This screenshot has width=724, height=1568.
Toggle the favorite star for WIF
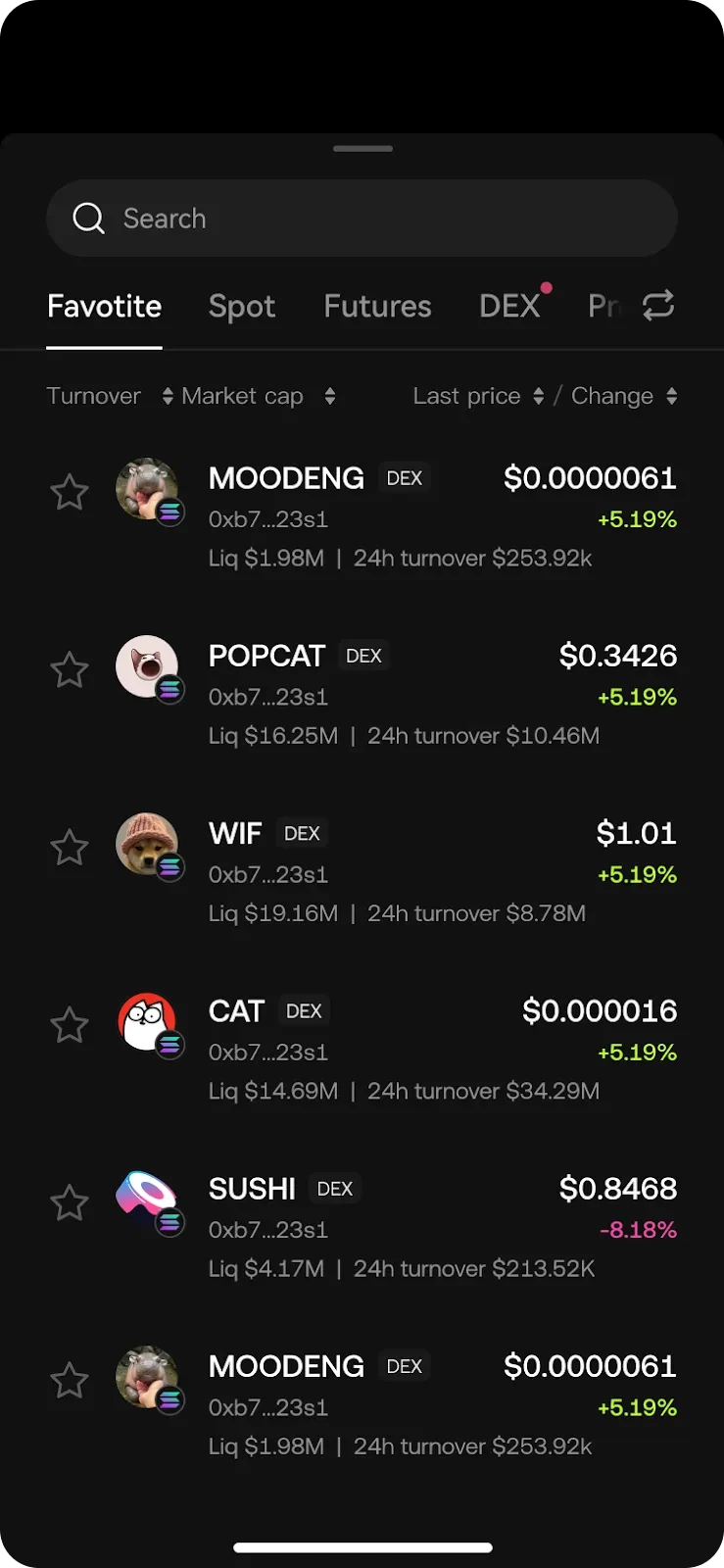click(70, 849)
